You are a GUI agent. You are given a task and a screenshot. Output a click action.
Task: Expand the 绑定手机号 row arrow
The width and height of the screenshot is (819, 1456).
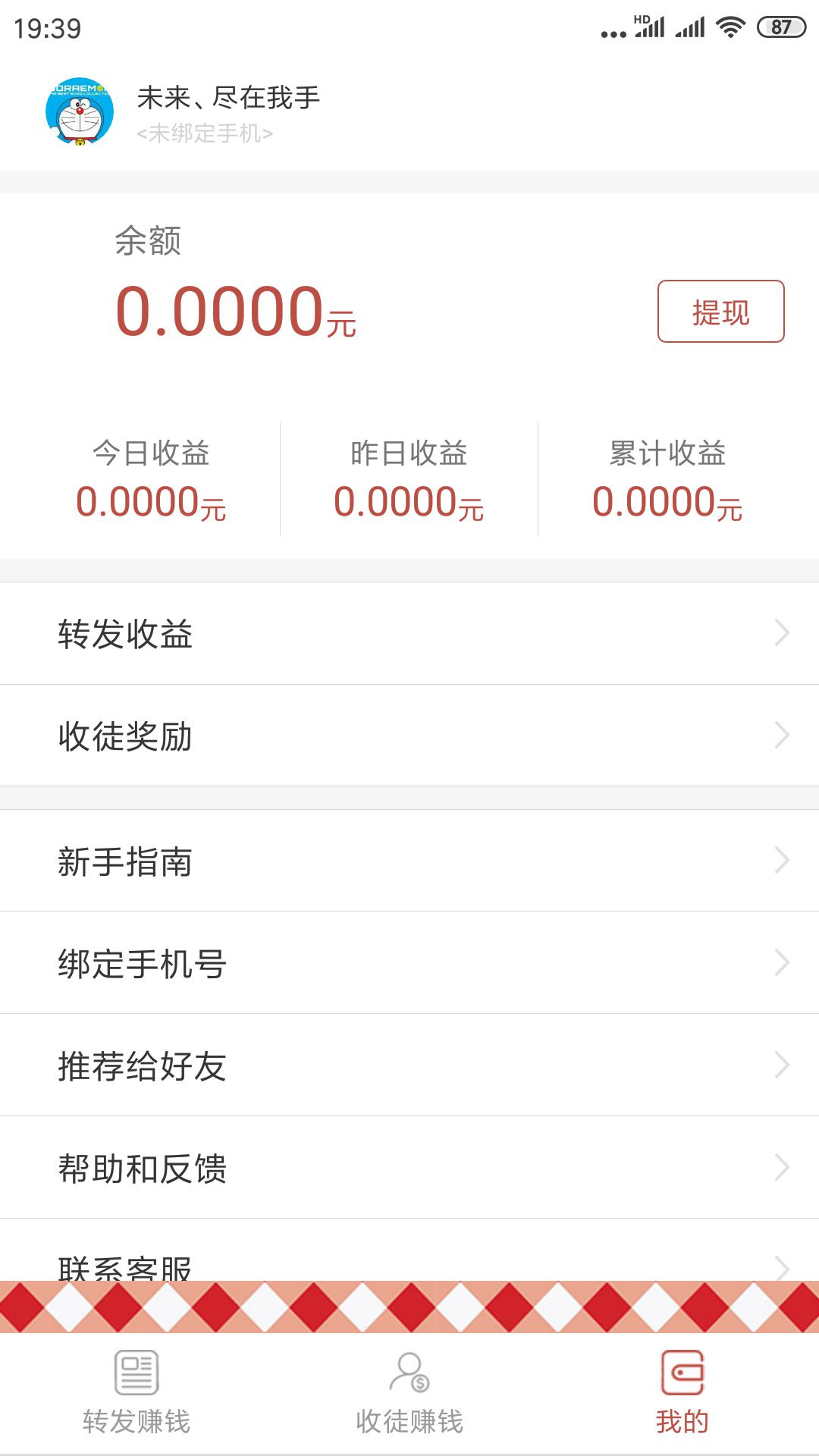coord(783,963)
